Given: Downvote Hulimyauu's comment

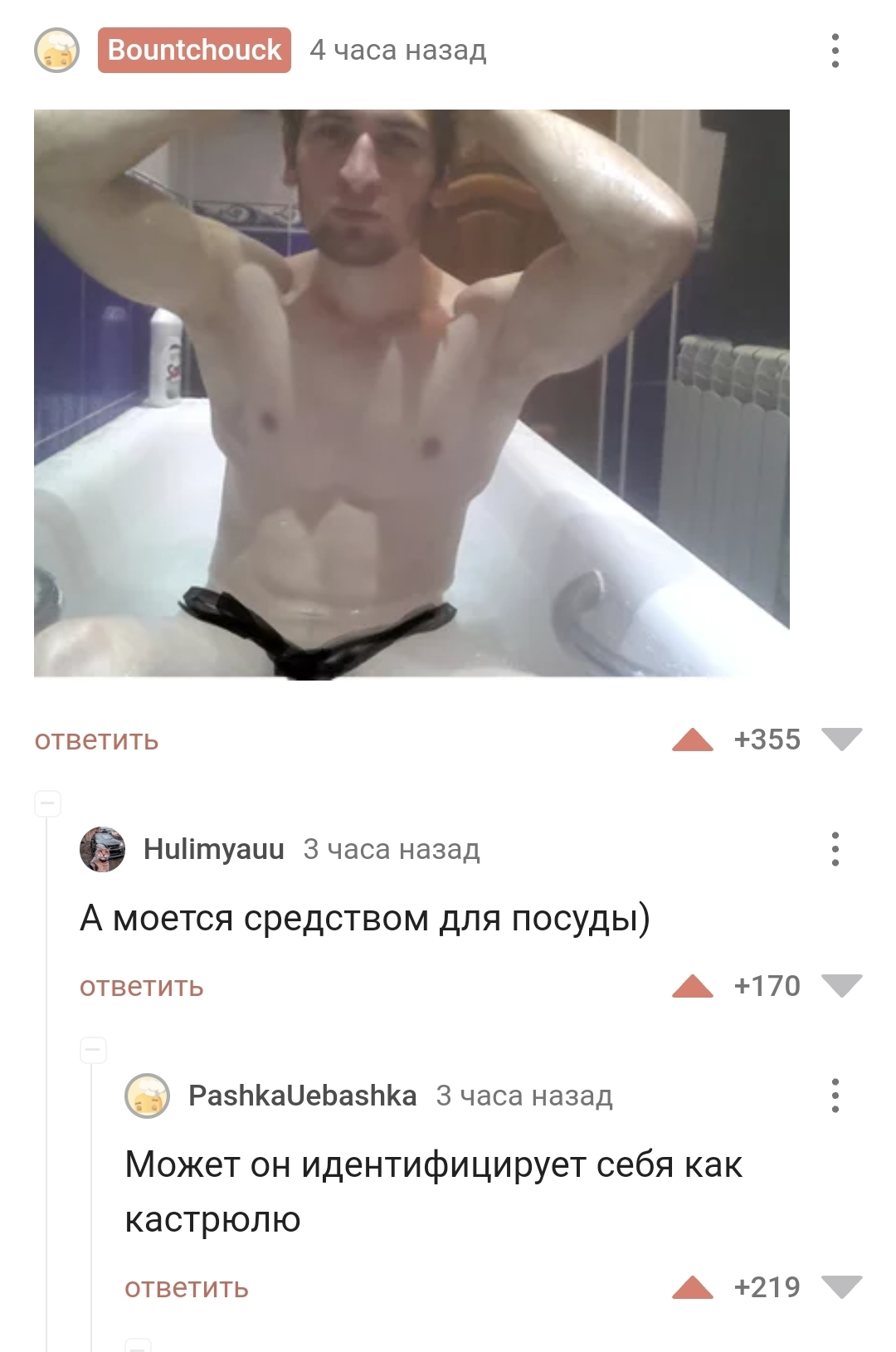Looking at the screenshot, I should [x=841, y=986].
